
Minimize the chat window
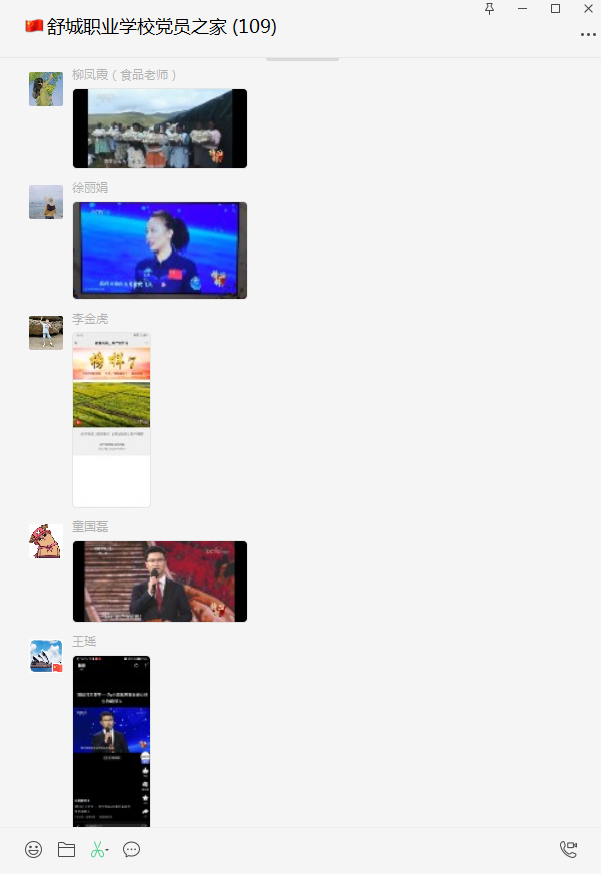point(522,8)
